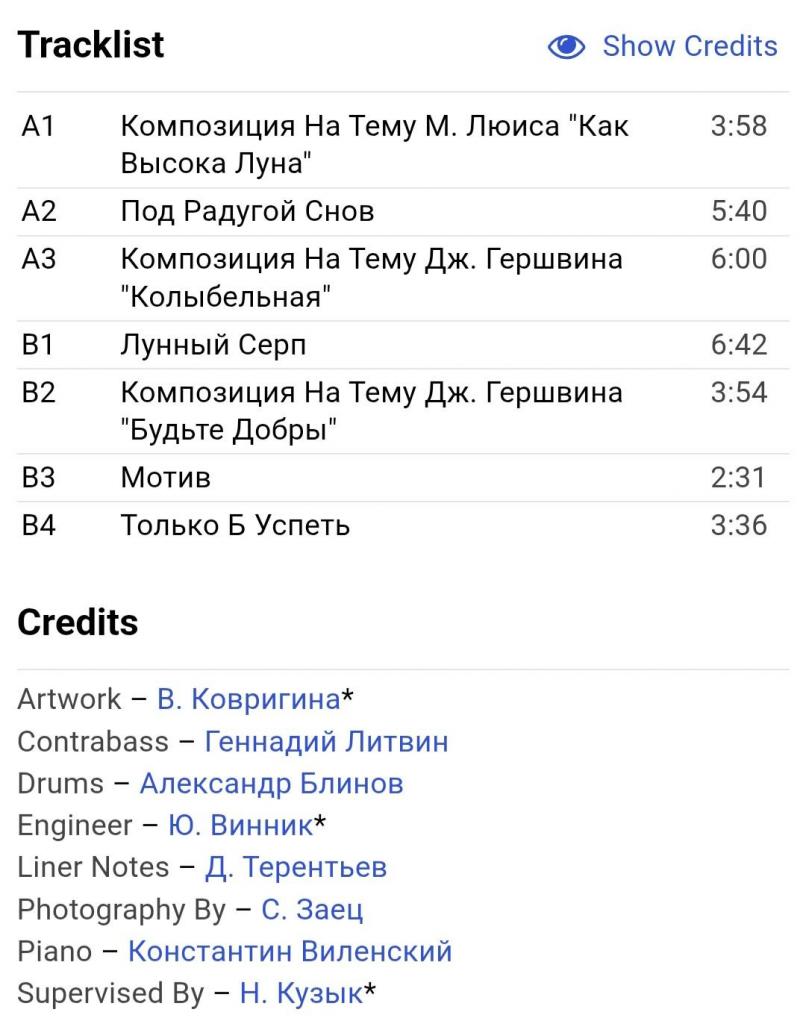Open contrabass player Геннадий Литвин
Image resolution: width=806 pixels, height=1024 pixels.
[x=326, y=741]
